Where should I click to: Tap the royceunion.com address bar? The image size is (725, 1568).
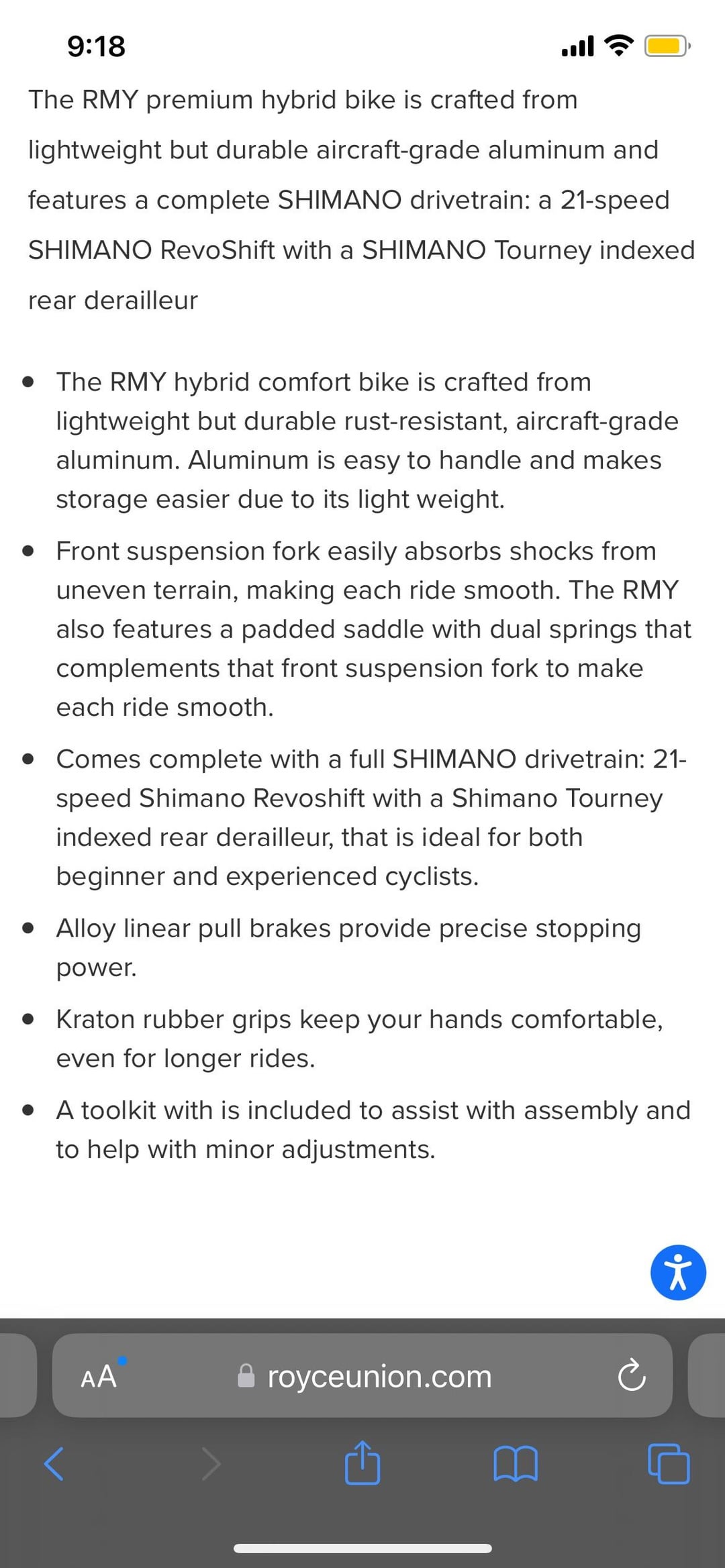pyautogui.click(x=362, y=1375)
